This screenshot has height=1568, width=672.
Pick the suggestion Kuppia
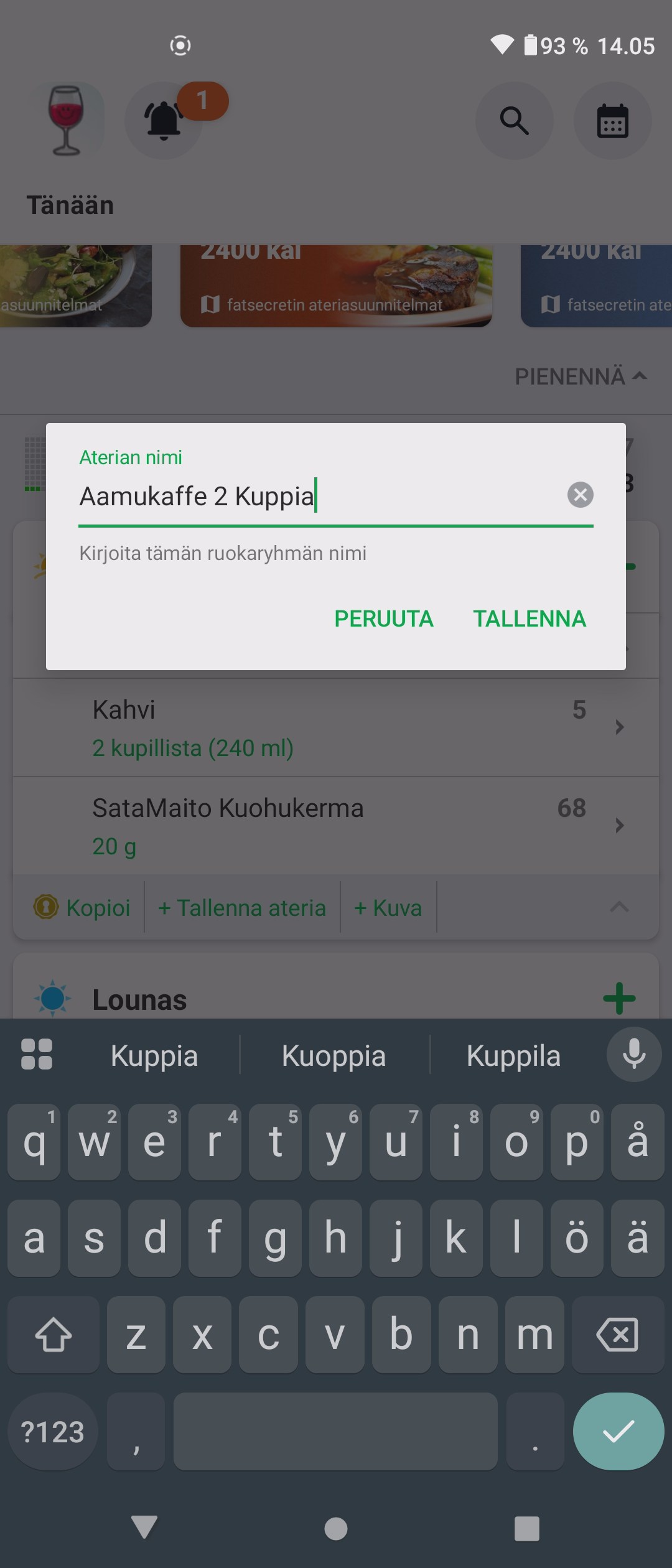(x=154, y=1056)
